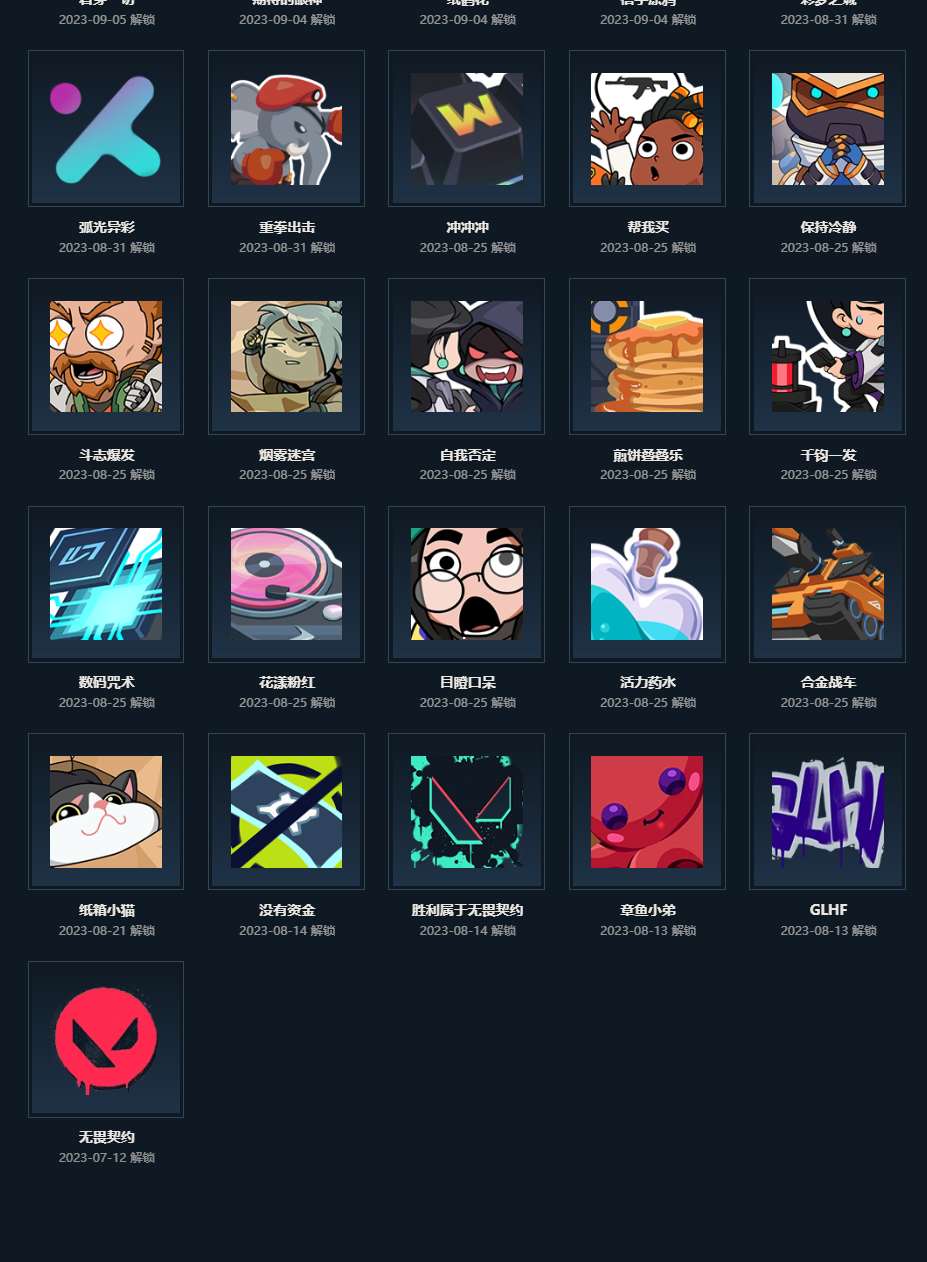Tap the 合金战车 tile

point(827,584)
